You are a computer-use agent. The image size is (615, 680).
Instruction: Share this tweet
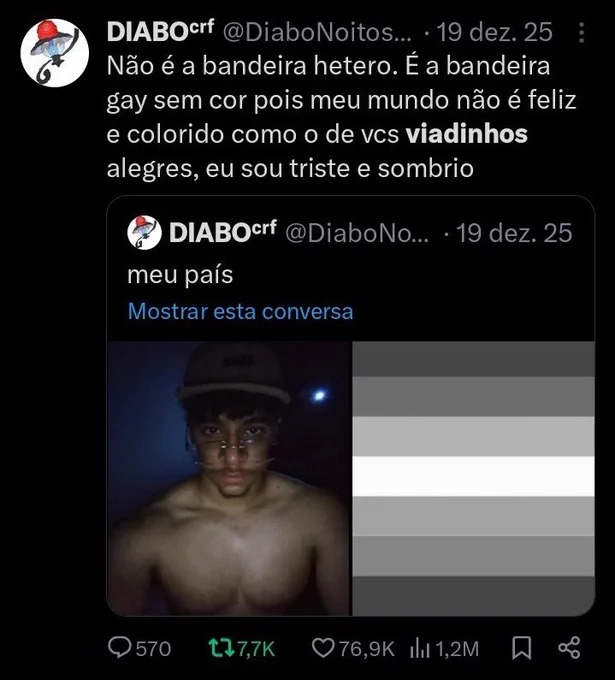point(569,648)
